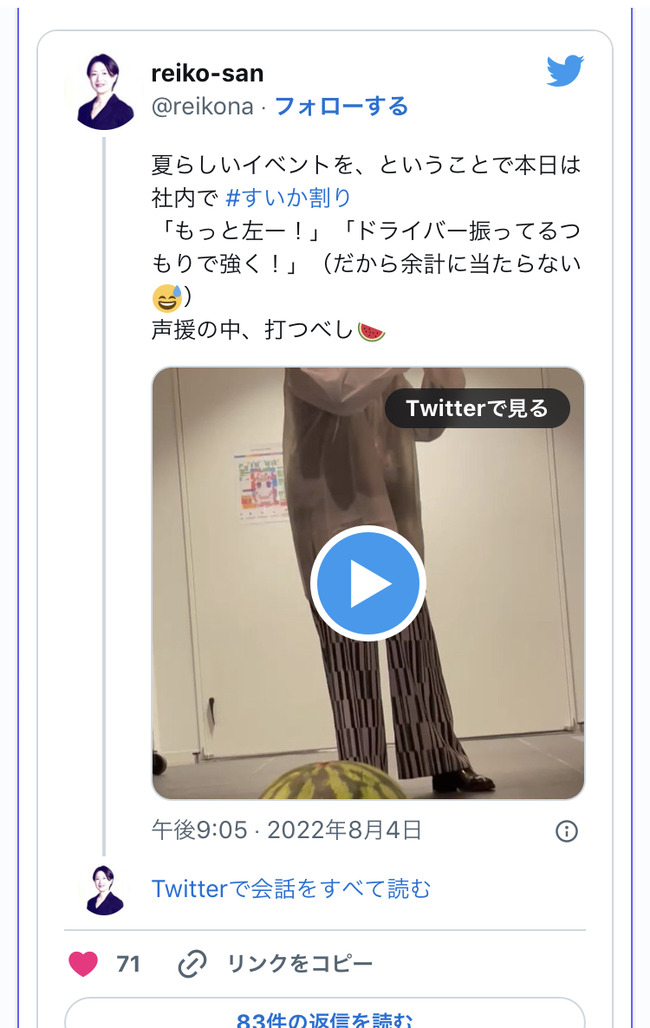
Task: Tap the Twitterで見る button on video
Action: [x=477, y=408]
